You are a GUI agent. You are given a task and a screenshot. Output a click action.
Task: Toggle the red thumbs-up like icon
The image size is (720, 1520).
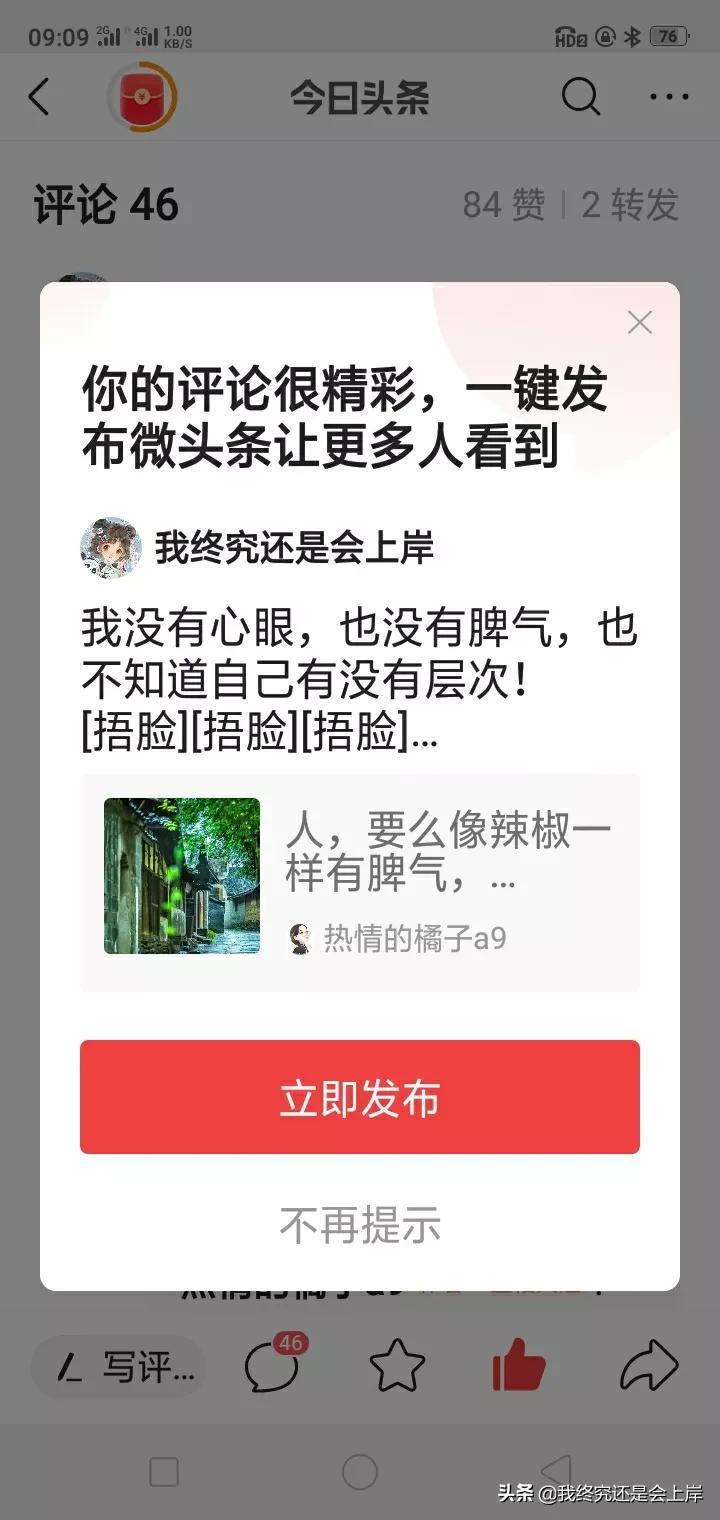519,1366
